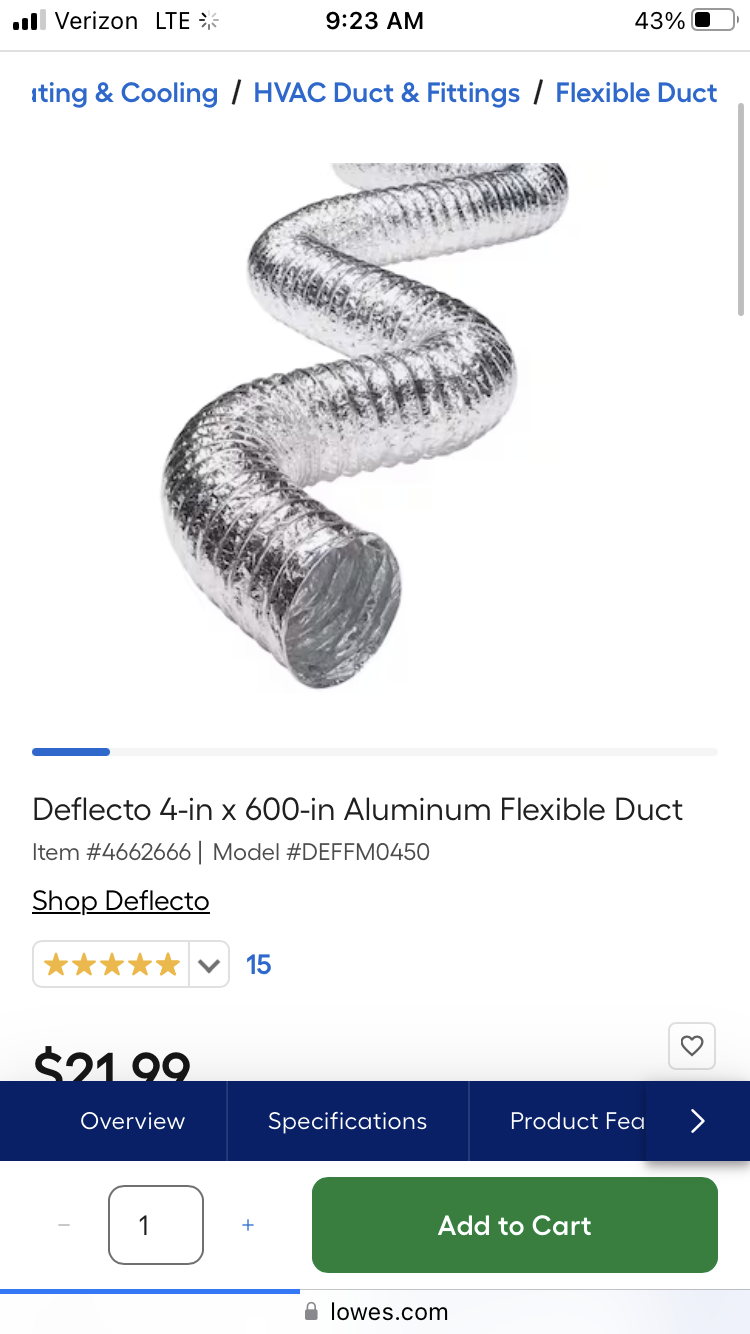The image size is (750, 1334).
Task: View the 15 customer reviews
Action: [x=258, y=965]
